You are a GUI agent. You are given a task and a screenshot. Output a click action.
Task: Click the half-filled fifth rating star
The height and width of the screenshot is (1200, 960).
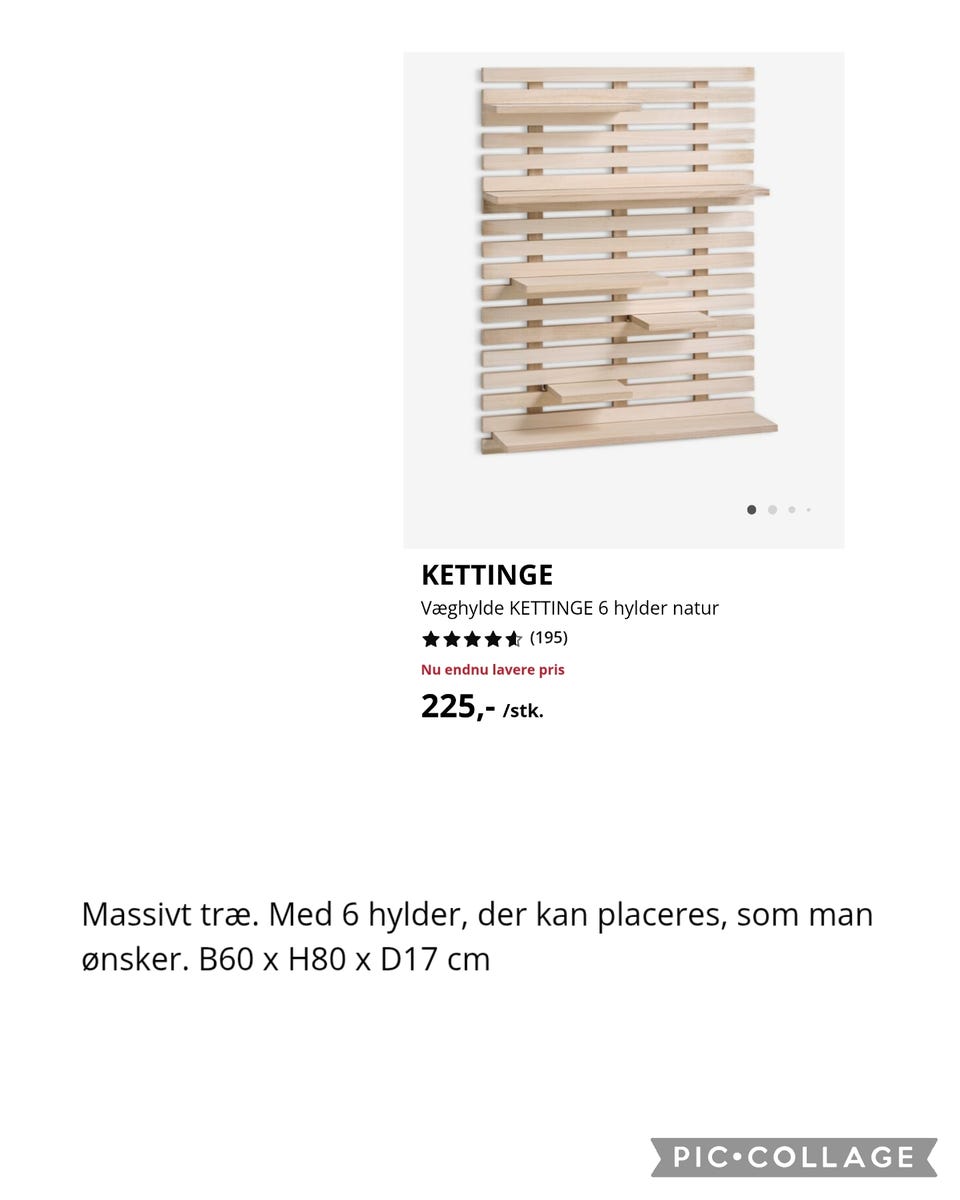tap(513, 637)
